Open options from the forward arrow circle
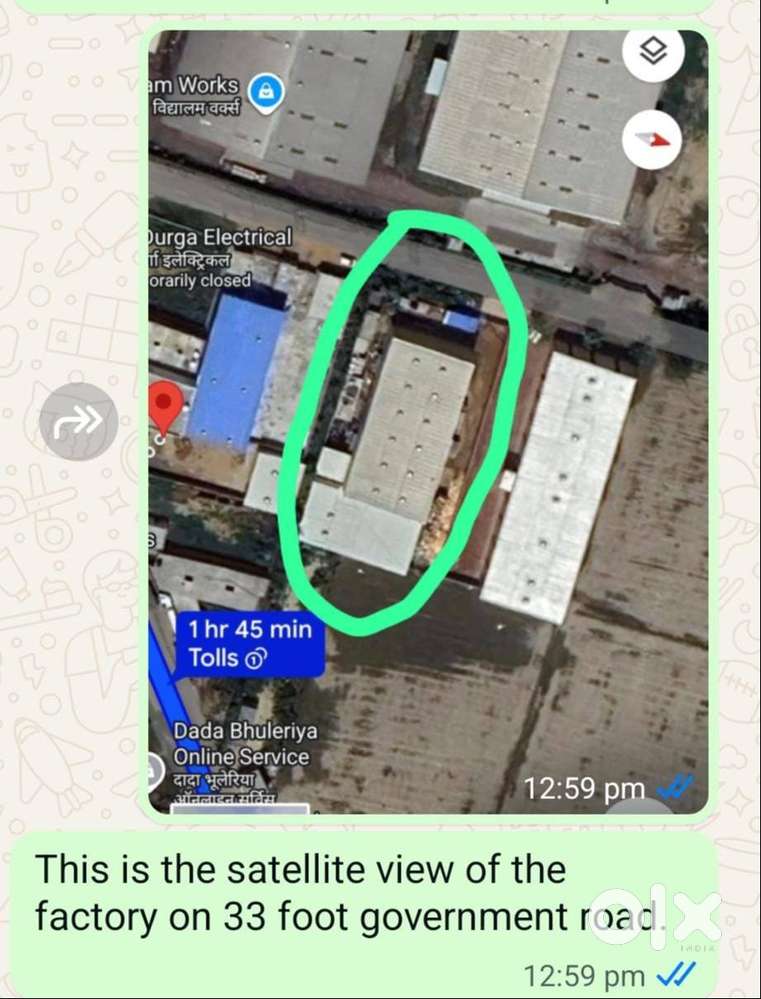 [76, 421]
